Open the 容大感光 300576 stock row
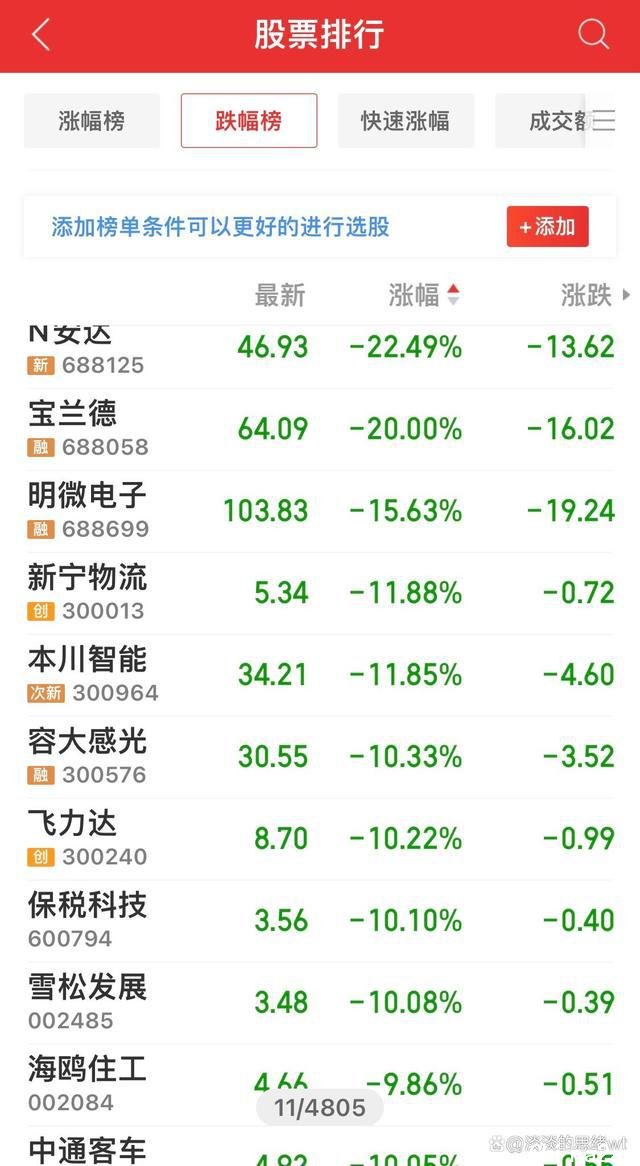 [x=320, y=757]
